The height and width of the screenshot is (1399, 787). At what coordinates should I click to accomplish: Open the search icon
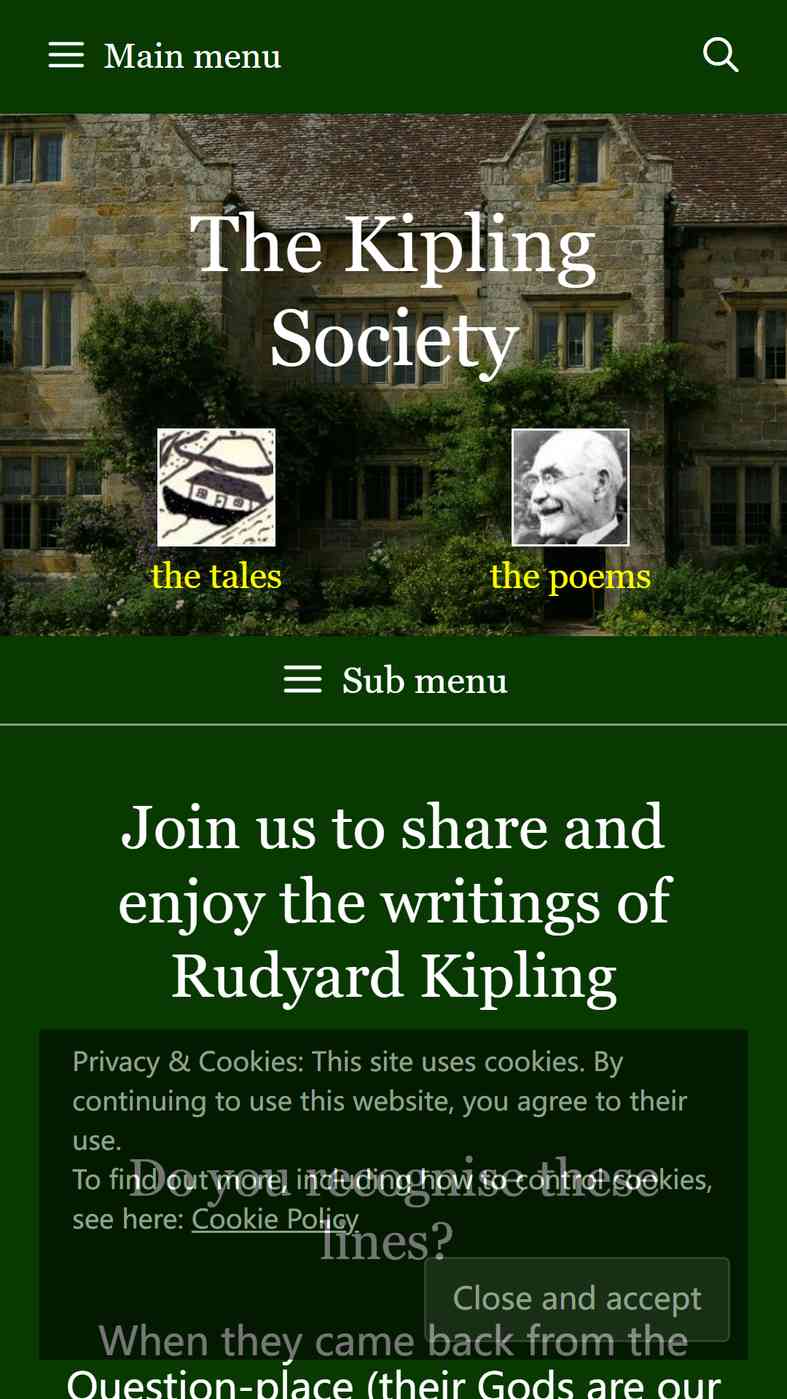click(x=721, y=55)
